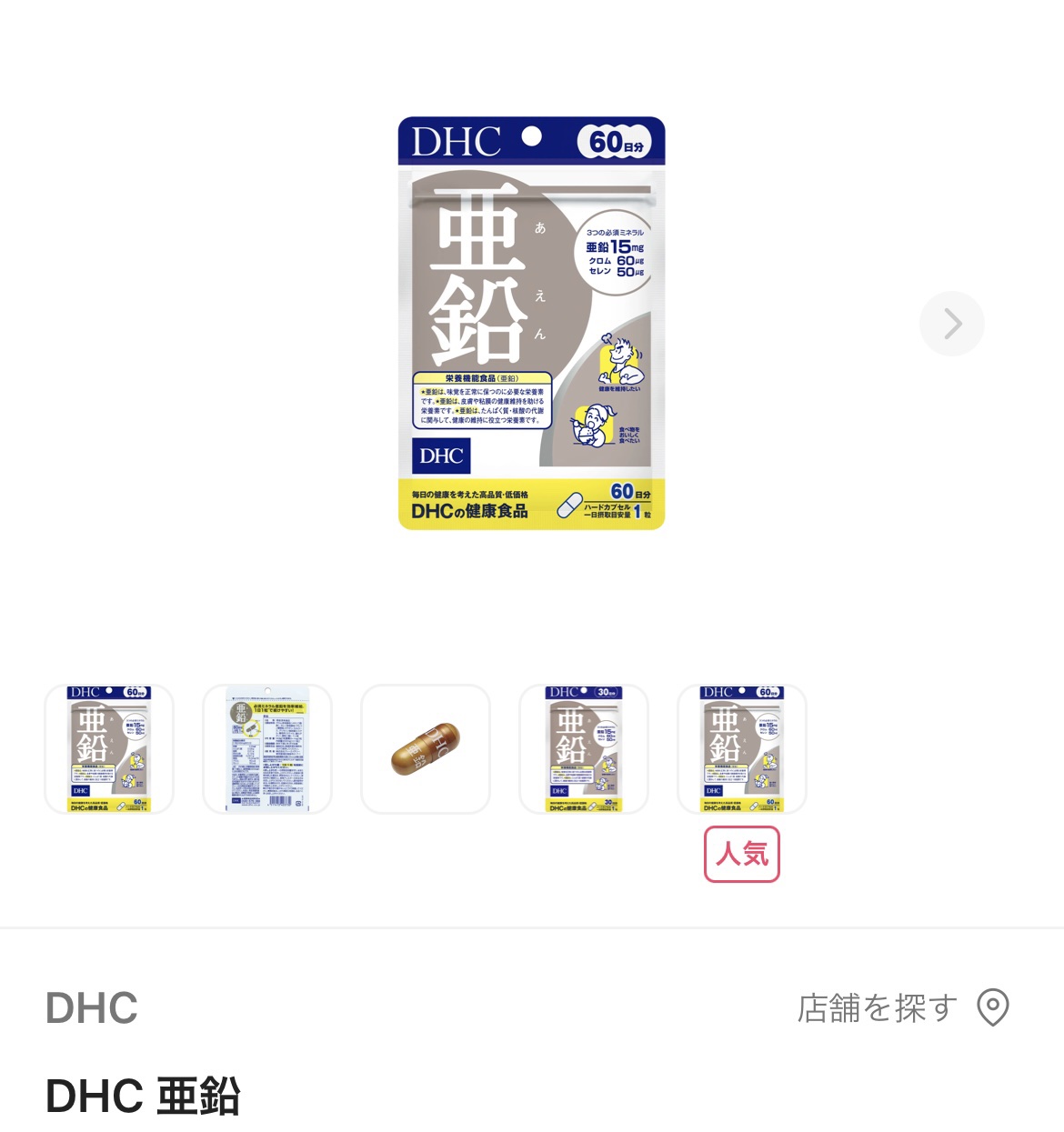Open 店舗を探す store finder

[902, 1007]
